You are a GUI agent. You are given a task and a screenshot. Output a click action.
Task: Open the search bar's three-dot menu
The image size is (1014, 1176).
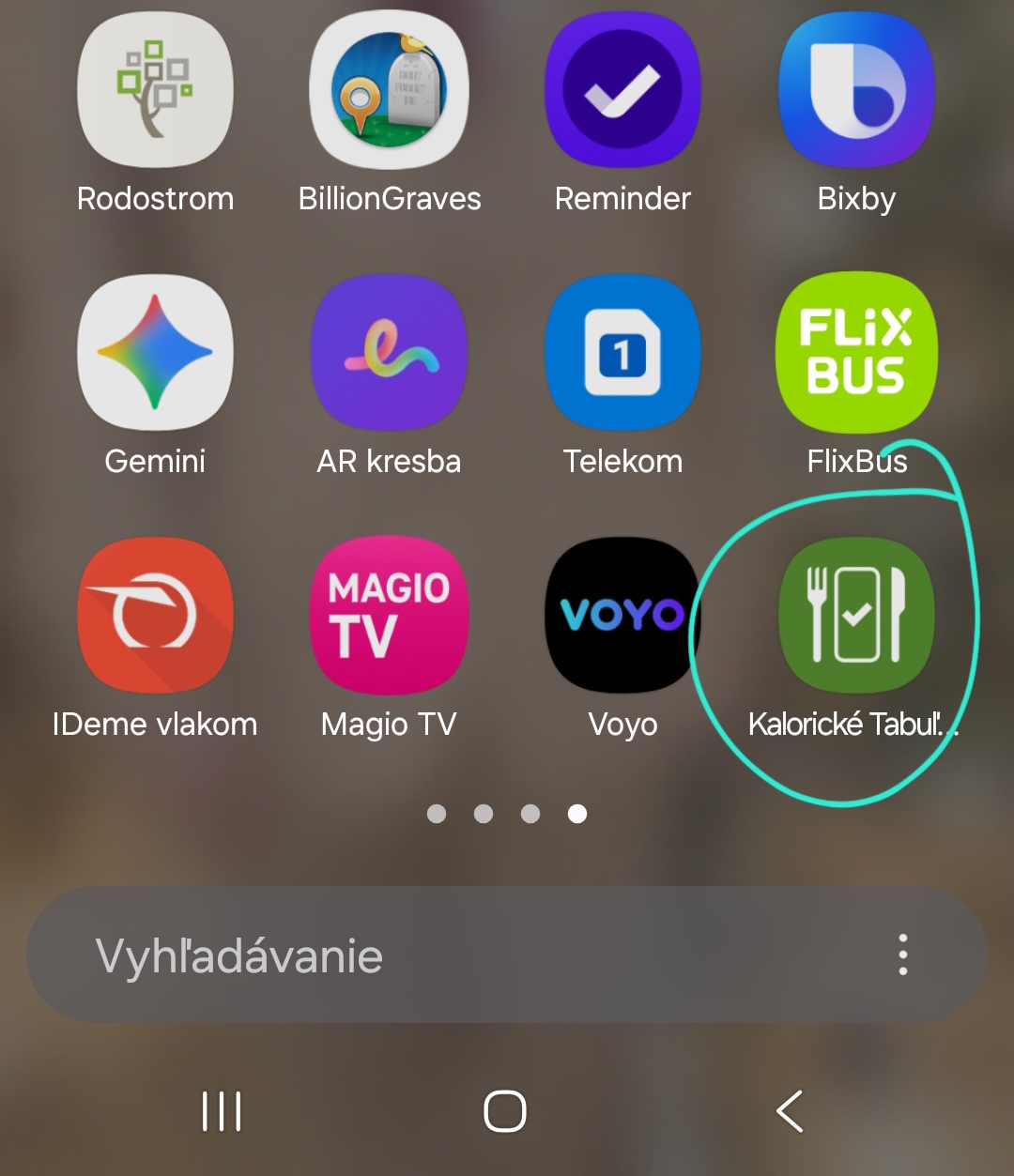tap(902, 955)
